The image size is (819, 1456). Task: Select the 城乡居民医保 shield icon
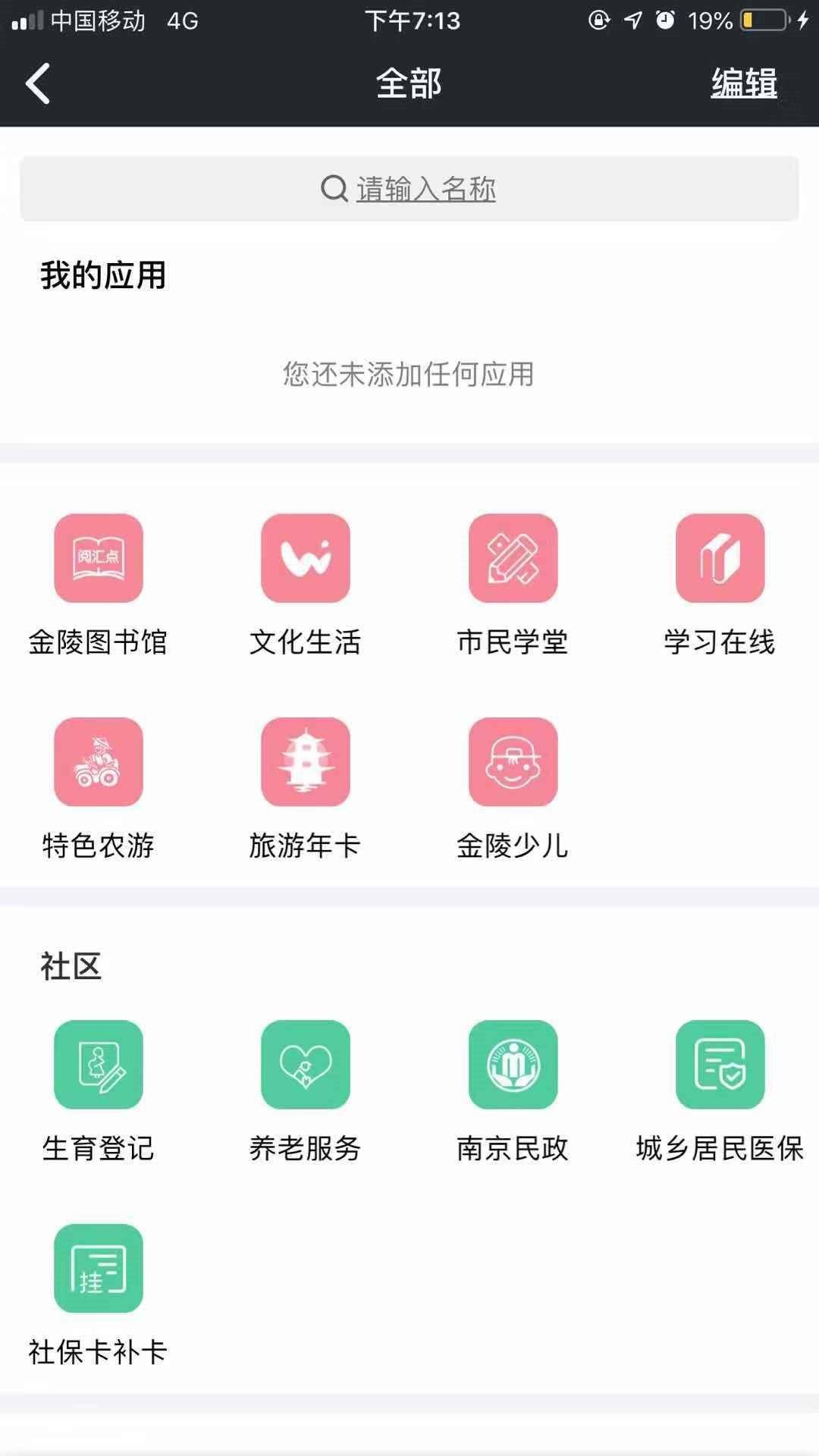[720, 1065]
